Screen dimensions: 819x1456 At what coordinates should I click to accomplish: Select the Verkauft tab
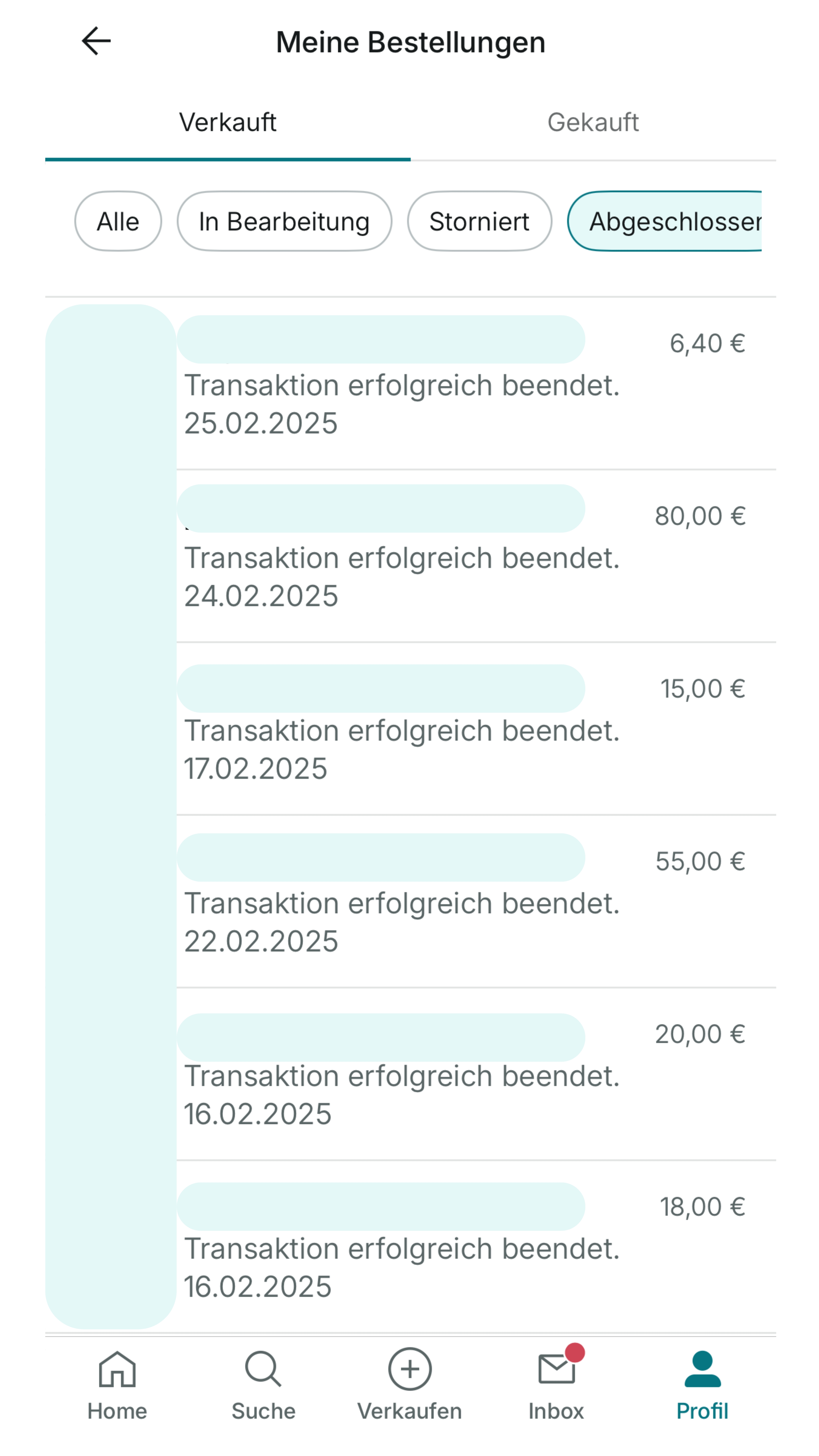tap(228, 122)
